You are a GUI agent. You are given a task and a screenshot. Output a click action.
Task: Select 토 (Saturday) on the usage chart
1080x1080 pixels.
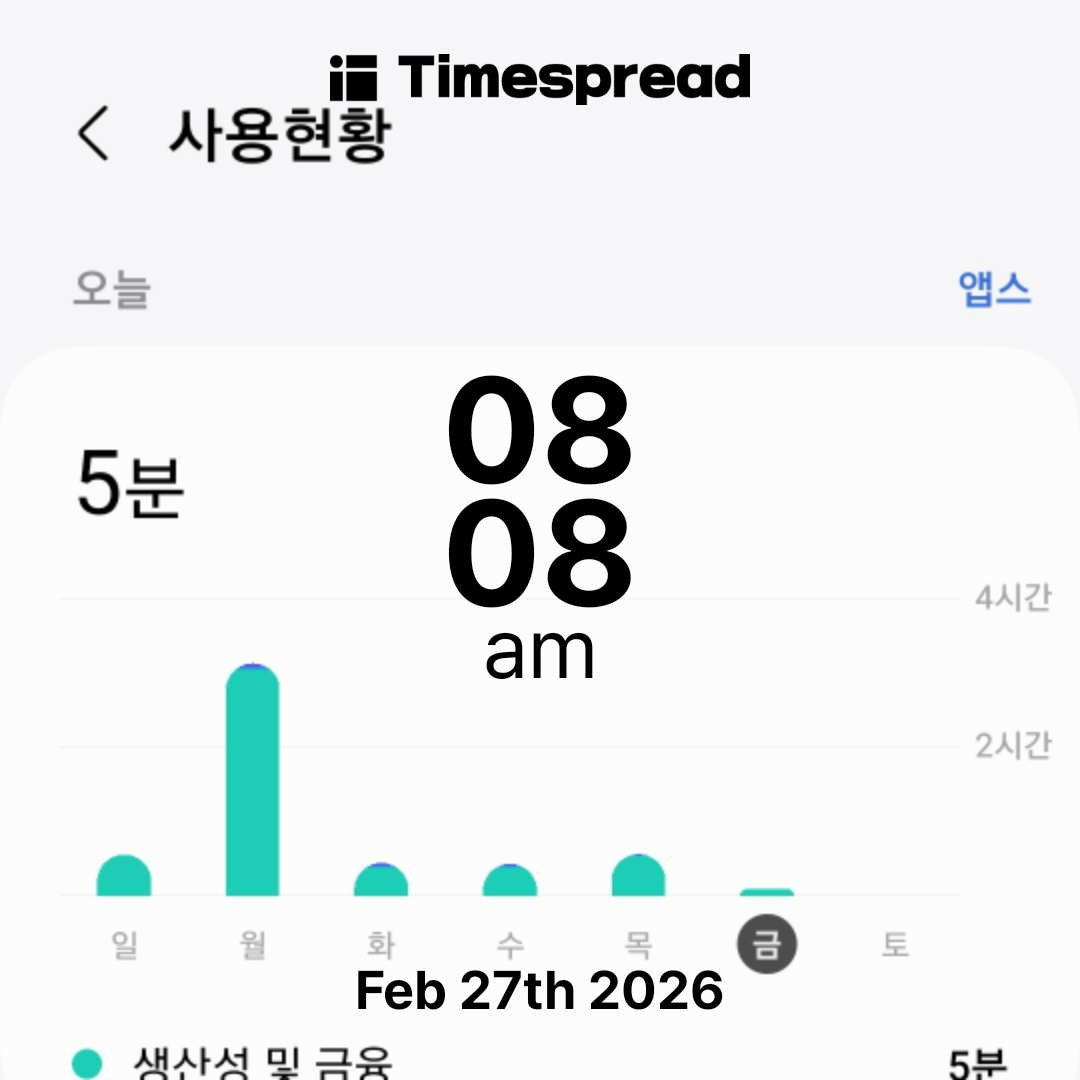[x=895, y=944]
